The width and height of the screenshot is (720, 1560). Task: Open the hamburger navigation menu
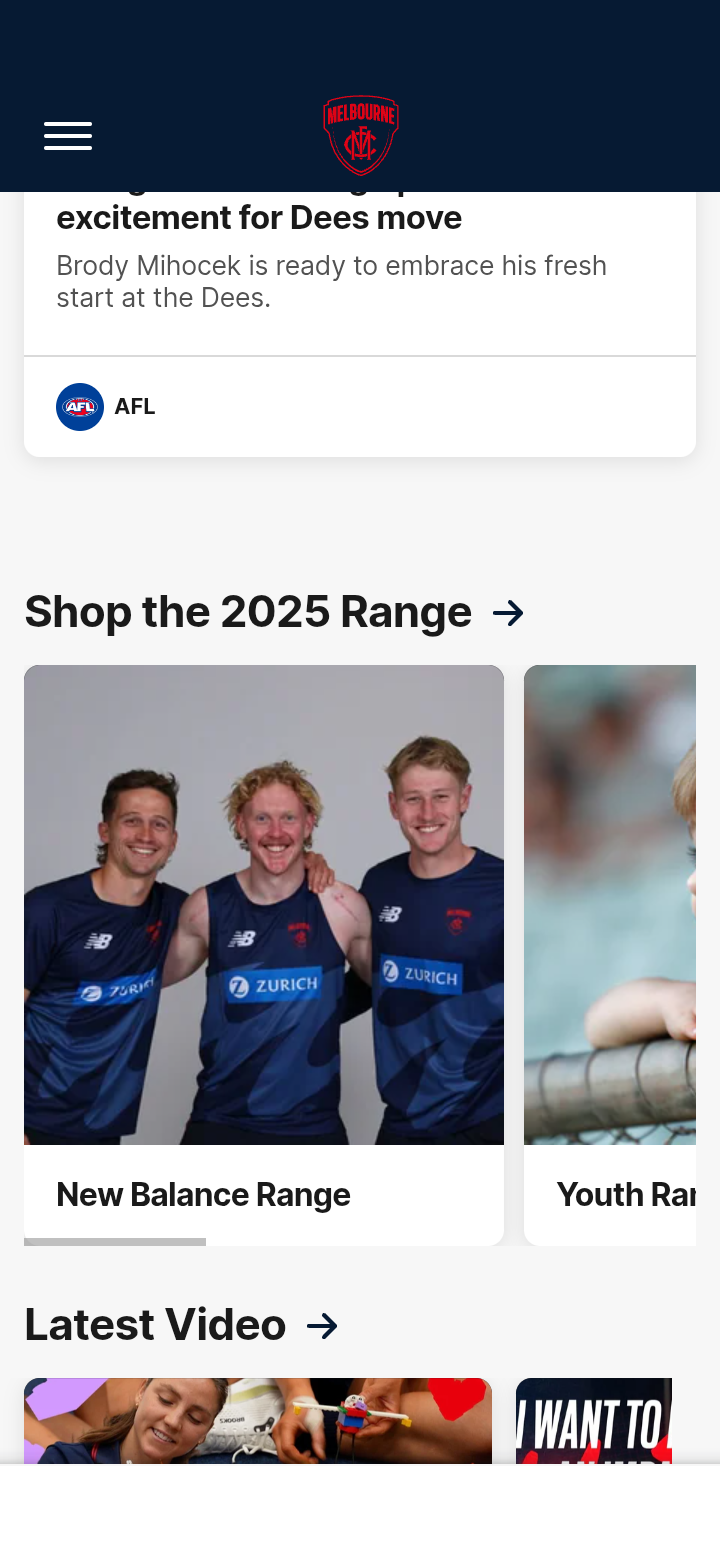[x=68, y=136]
